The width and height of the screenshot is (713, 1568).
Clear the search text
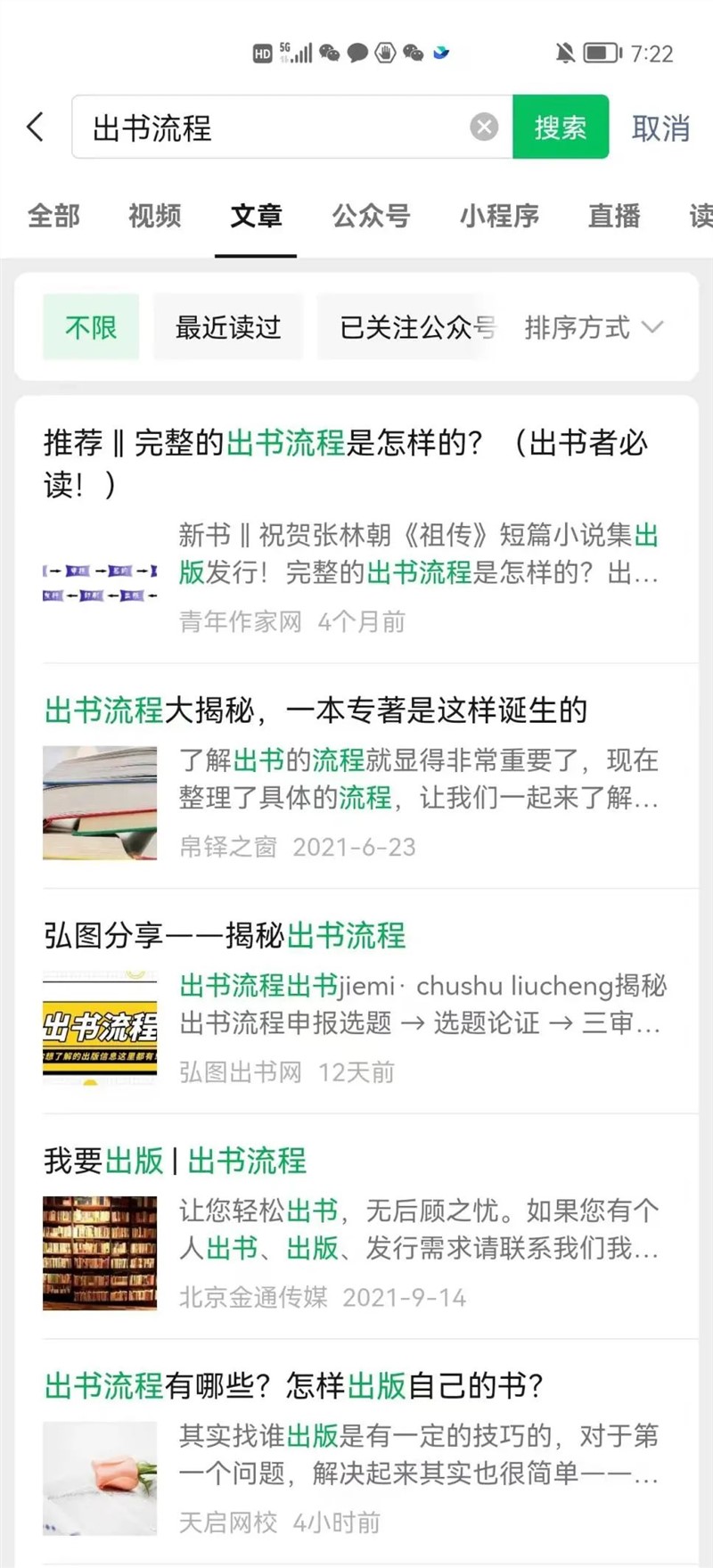[x=484, y=127]
